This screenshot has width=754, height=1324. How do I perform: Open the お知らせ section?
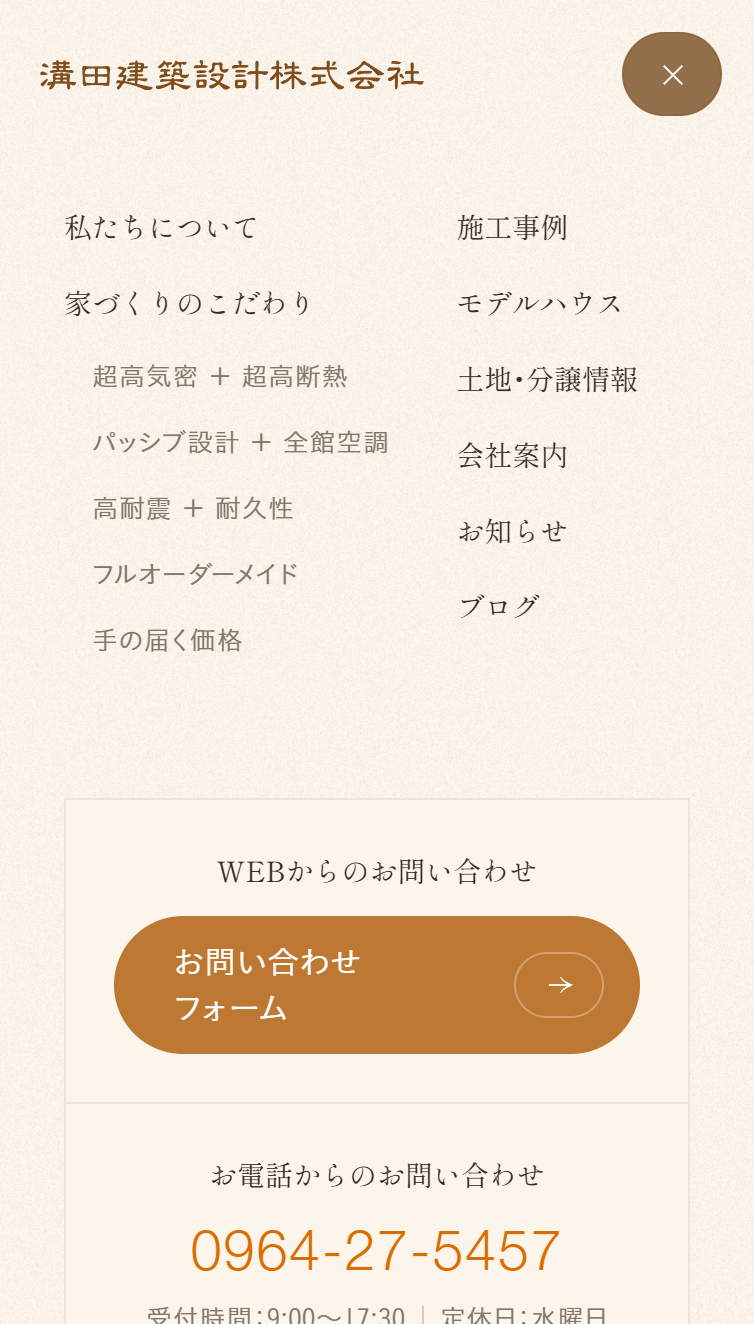(512, 532)
